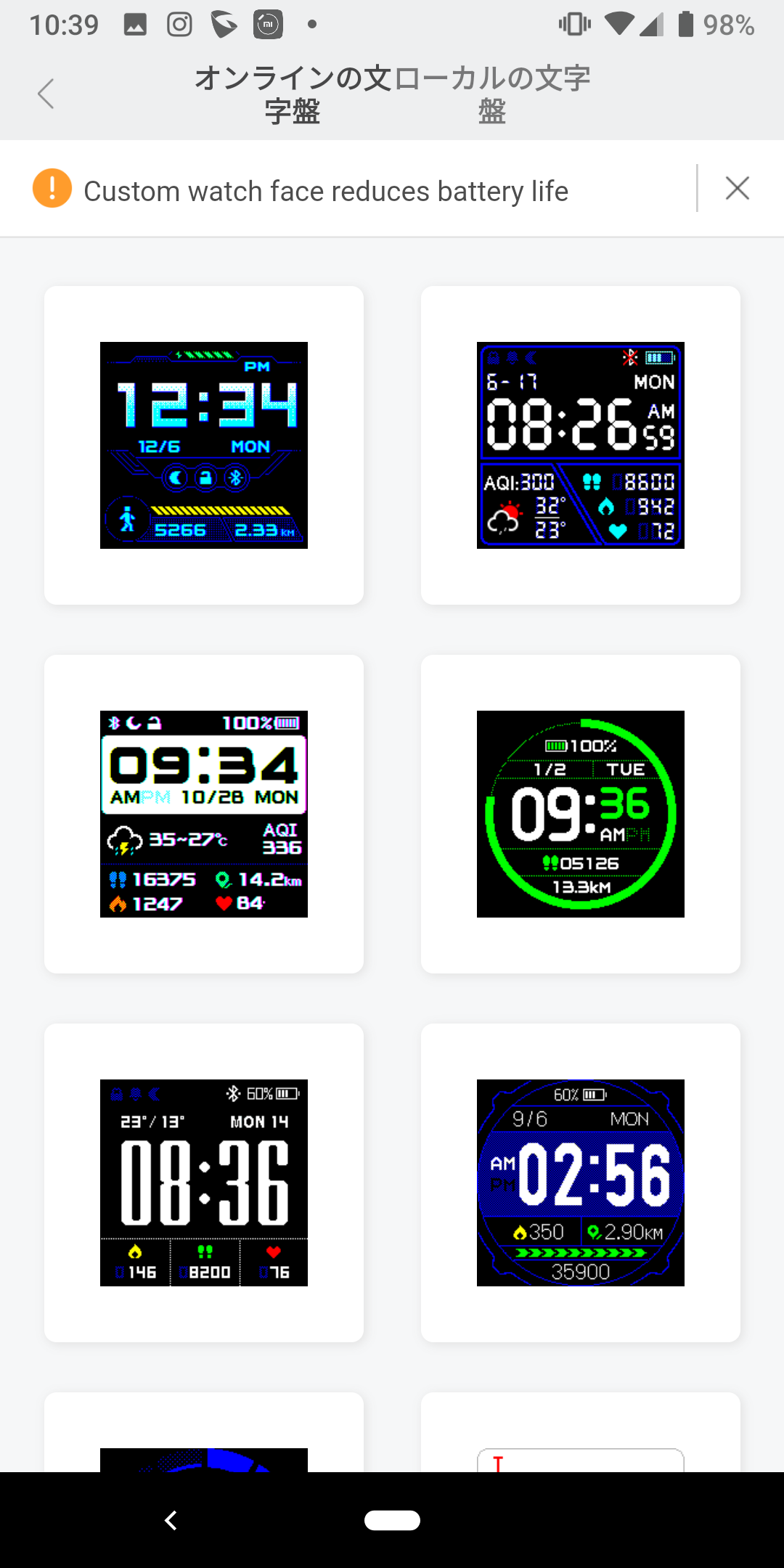Screen dimensions: 784x1568
Task: Open the blue 02:56 watch face
Action: click(581, 1183)
